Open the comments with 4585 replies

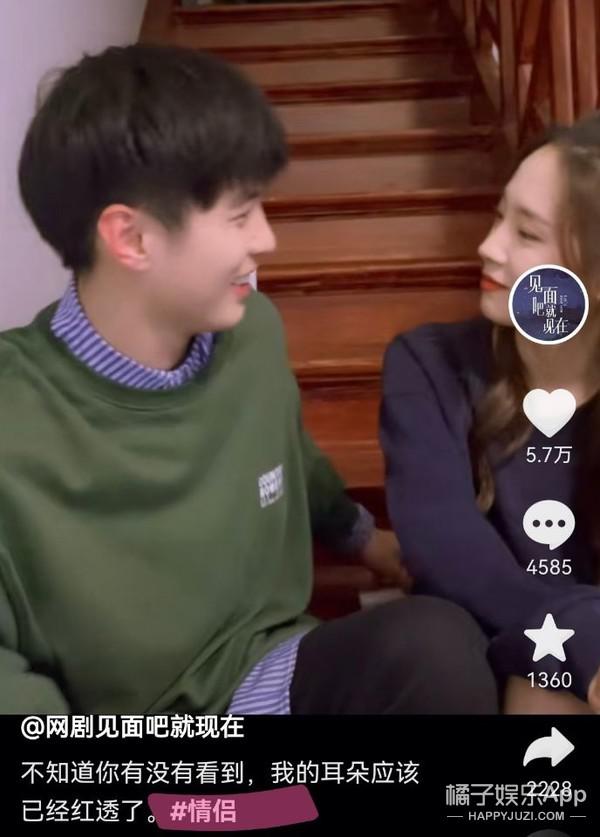549,525
